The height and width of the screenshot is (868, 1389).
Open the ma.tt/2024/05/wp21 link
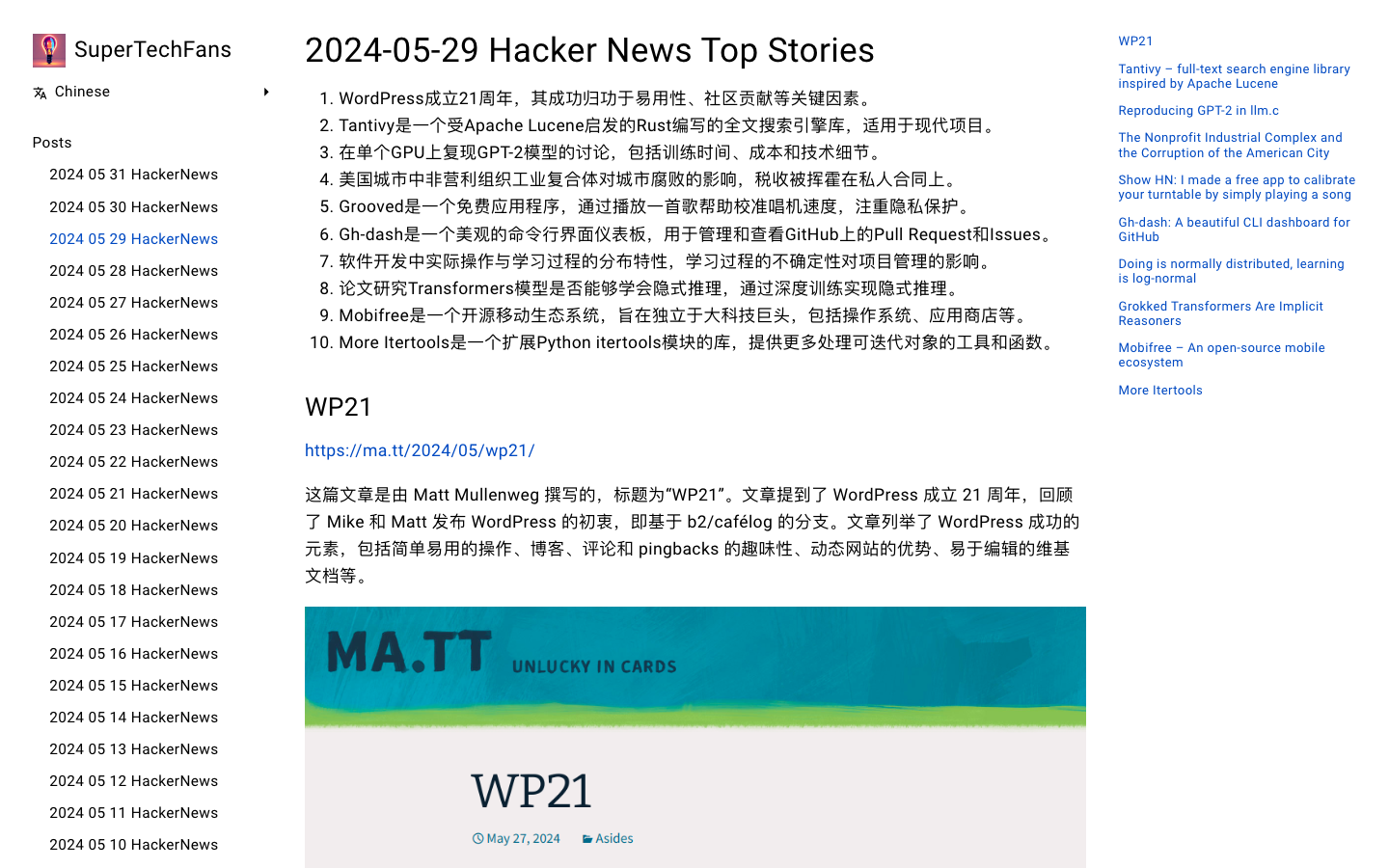point(420,450)
